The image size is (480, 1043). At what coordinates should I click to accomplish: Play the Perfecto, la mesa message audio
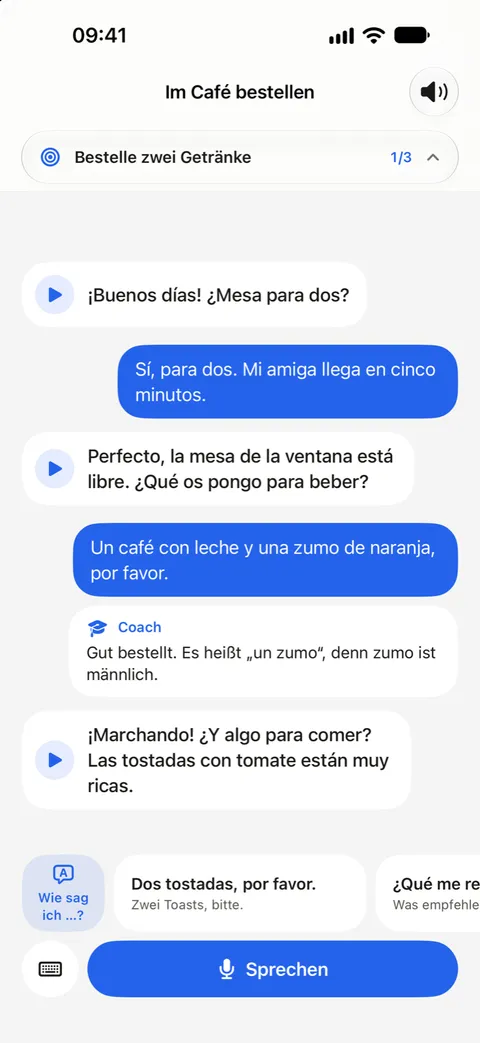pos(55,468)
